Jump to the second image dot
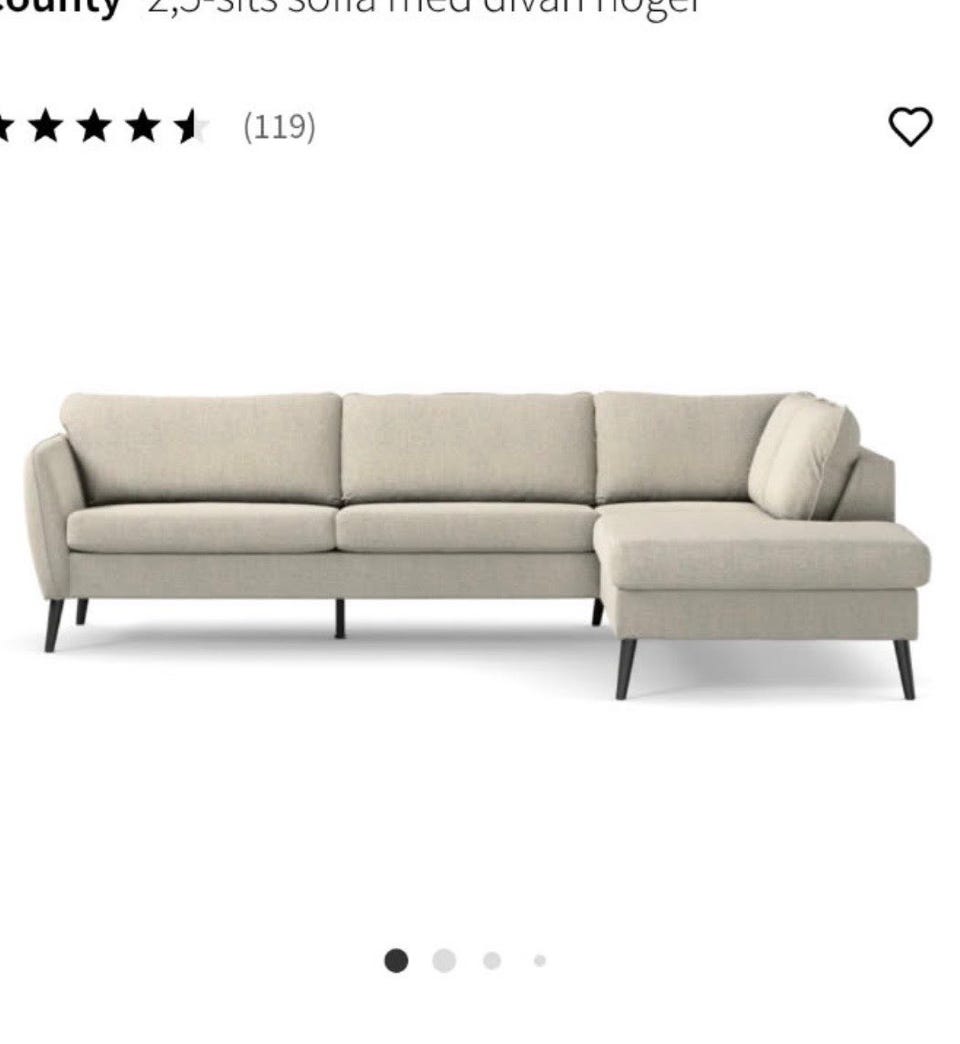960x1044 pixels. [x=444, y=961]
